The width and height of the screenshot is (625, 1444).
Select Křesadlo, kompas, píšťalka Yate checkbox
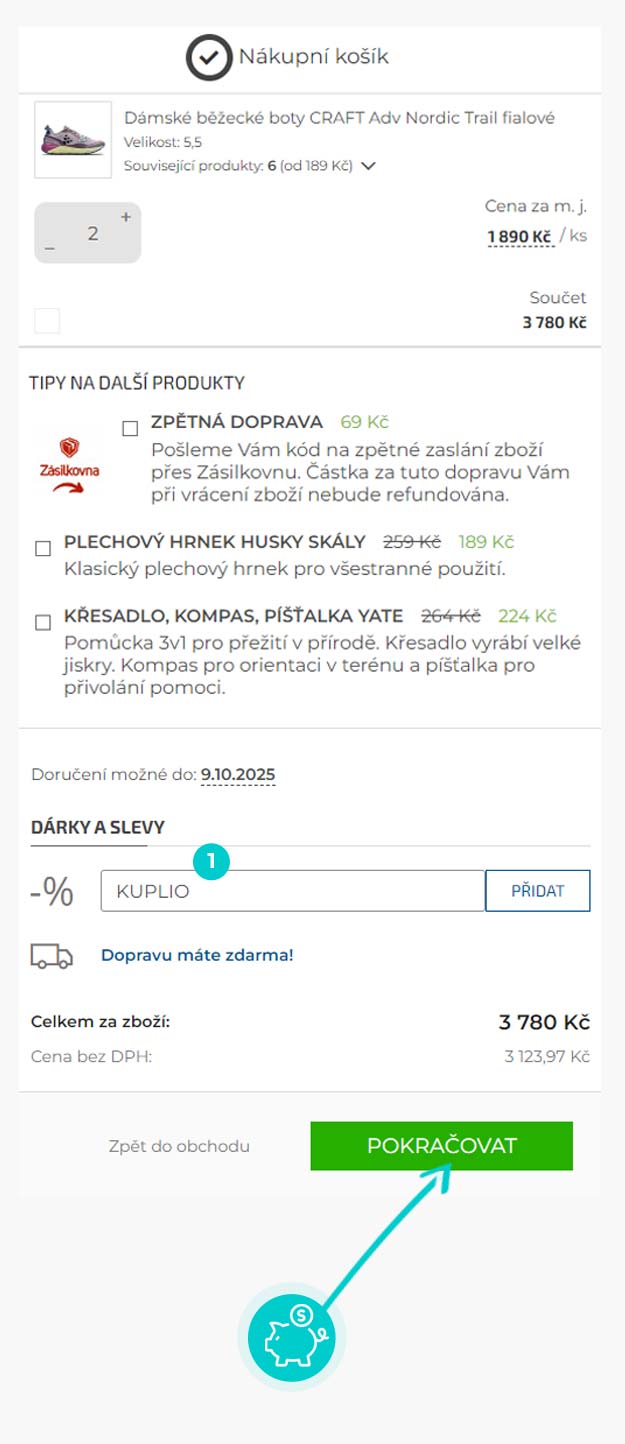click(43, 622)
